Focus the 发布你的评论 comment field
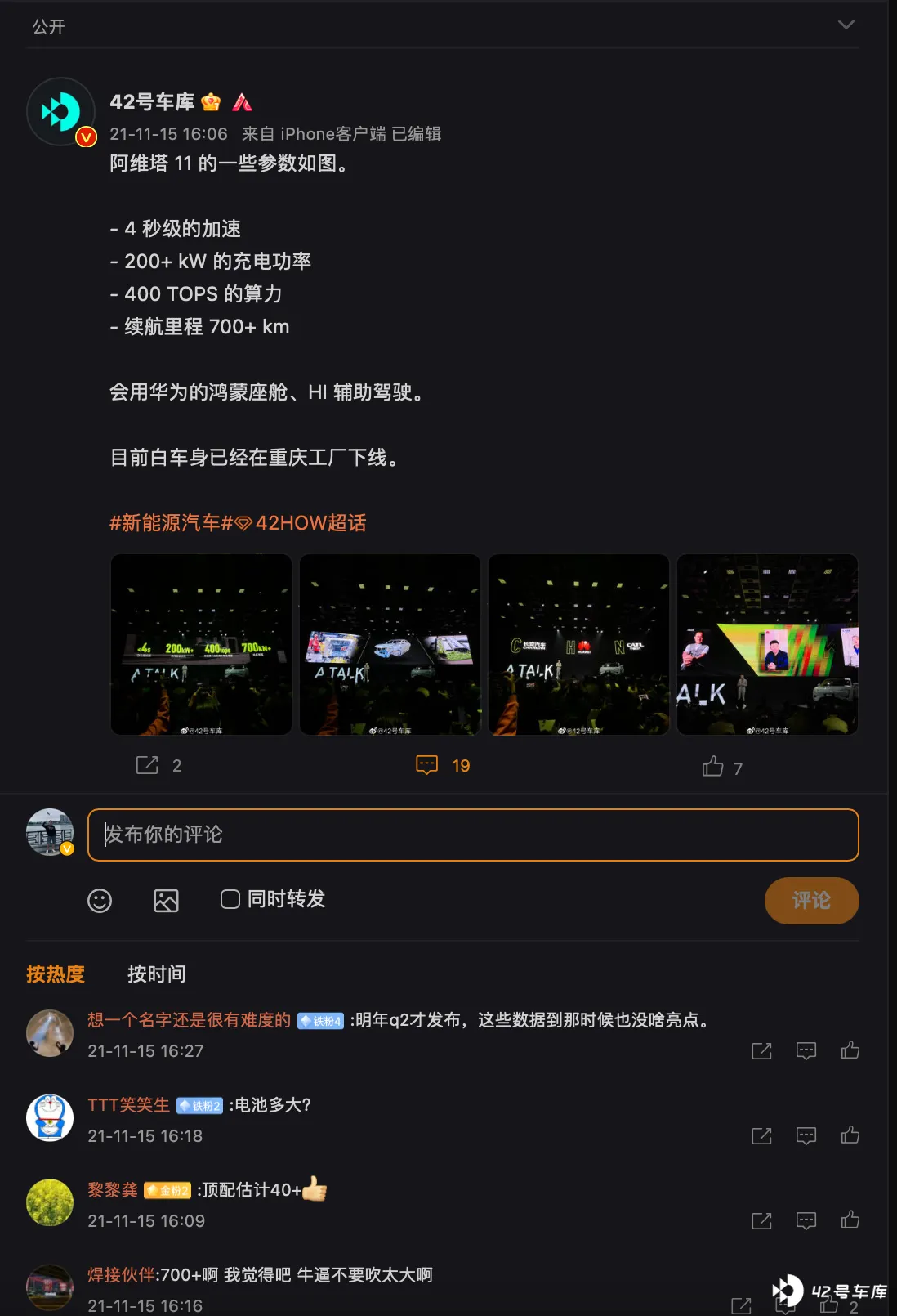897x1316 pixels. pos(473,835)
